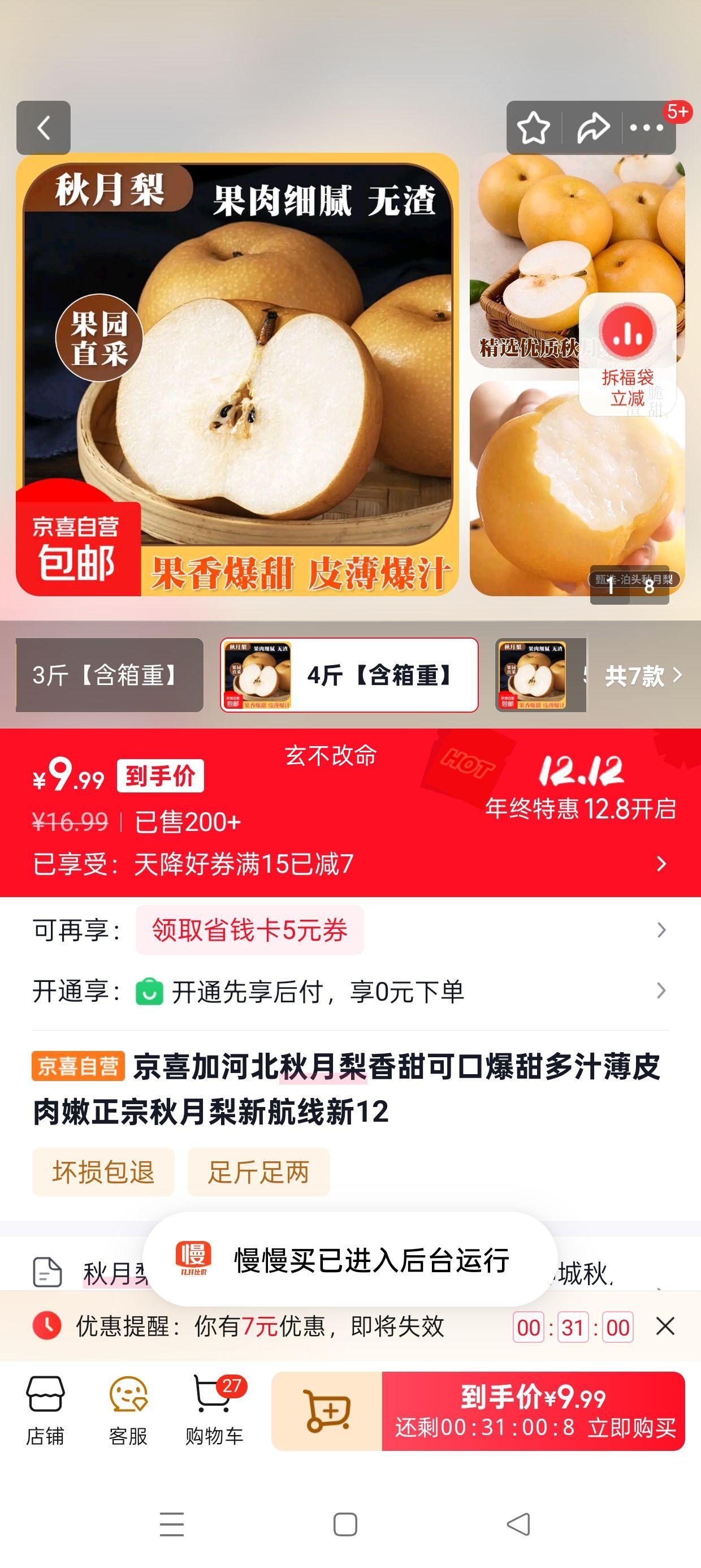Image resolution: width=701 pixels, height=1568 pixels.
Task: Dismiss the 优惠提醒 discount reminder bar
Action: (665, 1326)
